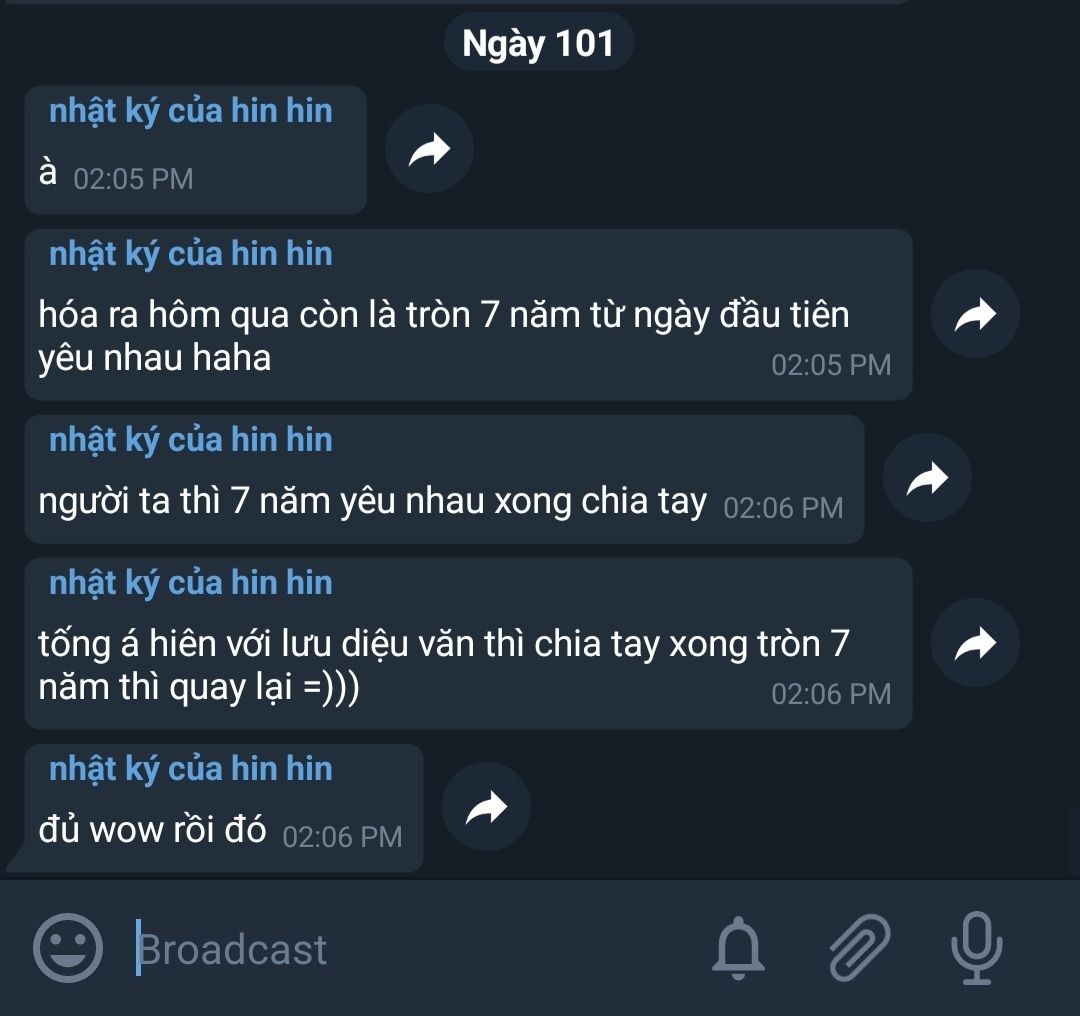Forward the "tống á hiên" message
Screen dimensions: 1080x1016
click(975, 643)
